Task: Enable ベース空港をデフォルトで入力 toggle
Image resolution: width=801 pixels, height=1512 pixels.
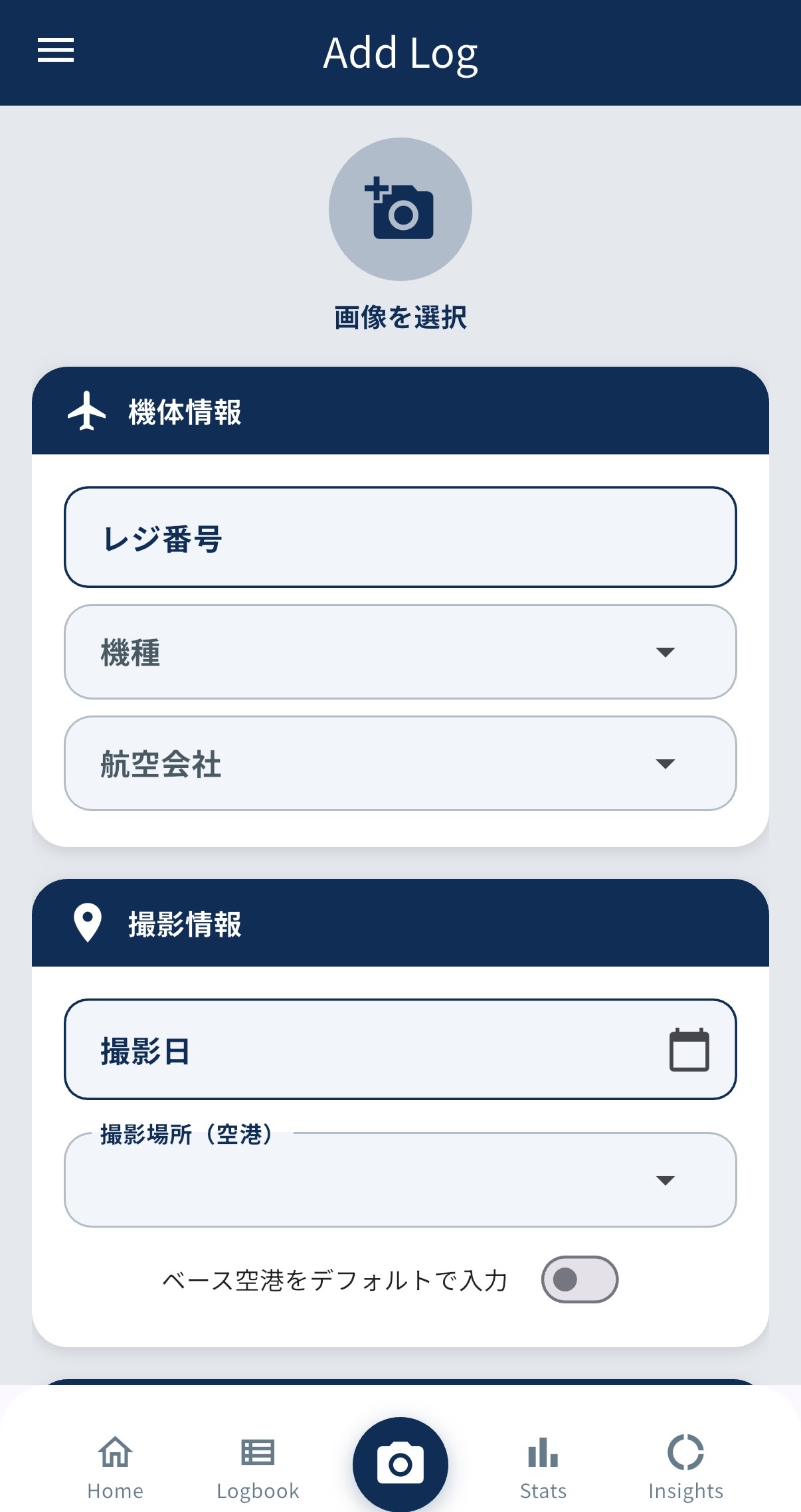Action: tap(580, 1279)
